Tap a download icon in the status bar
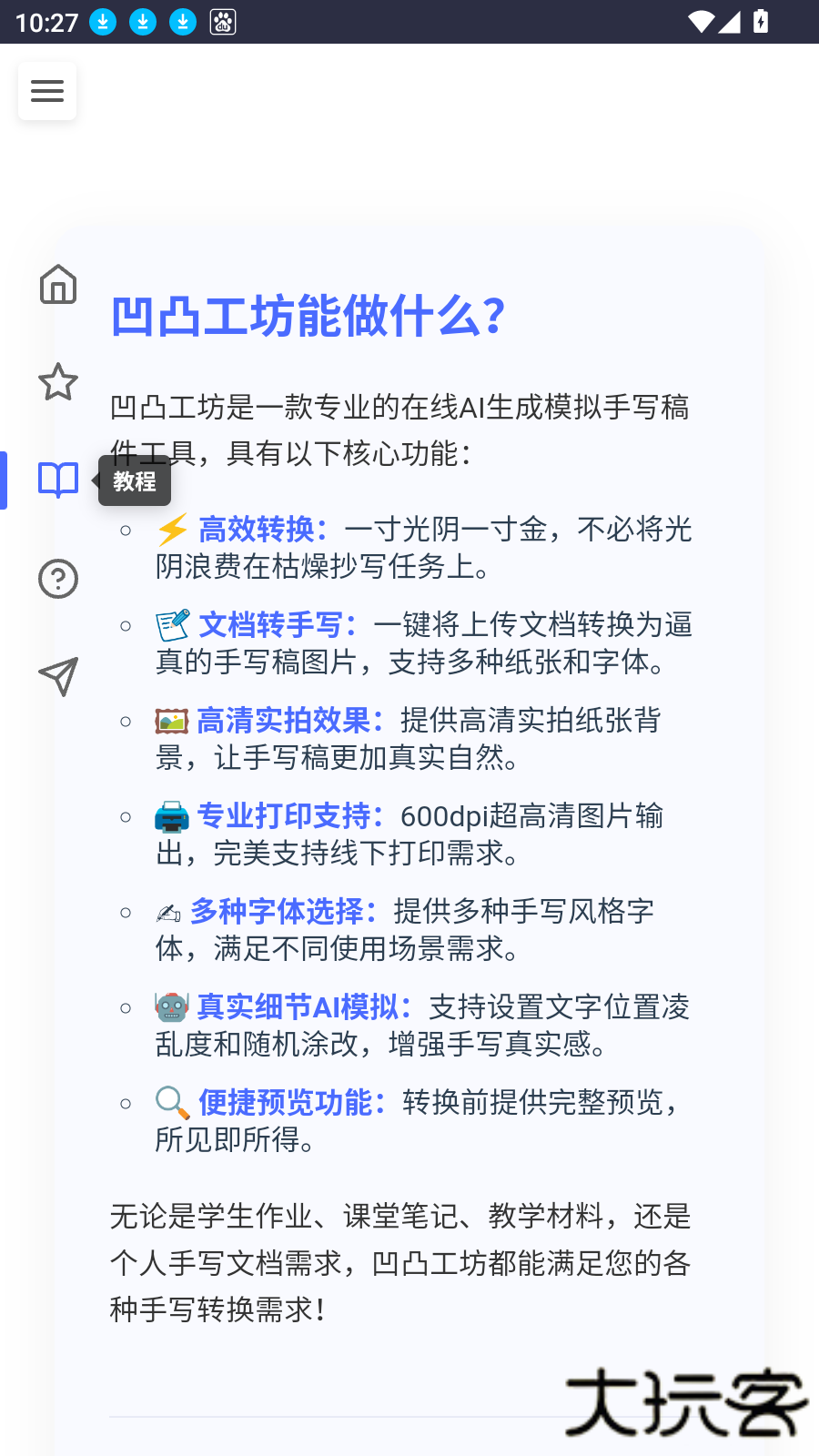This screenshot has width=819, height=1456. 103,22
